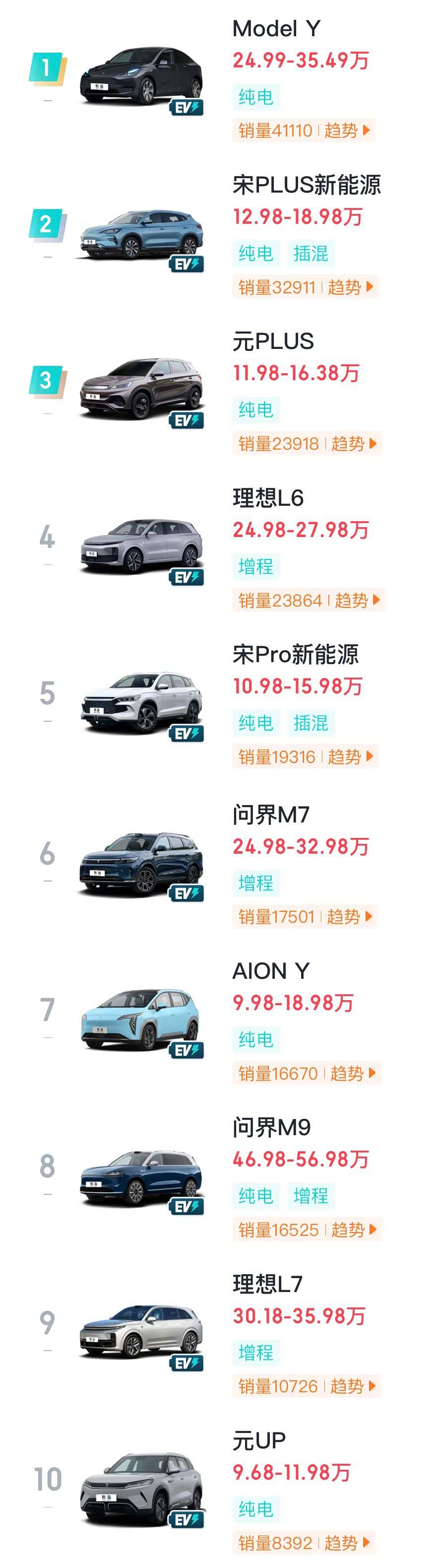The image size is (435, 1568).
Task: View sales trend for 问界M7
Action: pos(349,916)
